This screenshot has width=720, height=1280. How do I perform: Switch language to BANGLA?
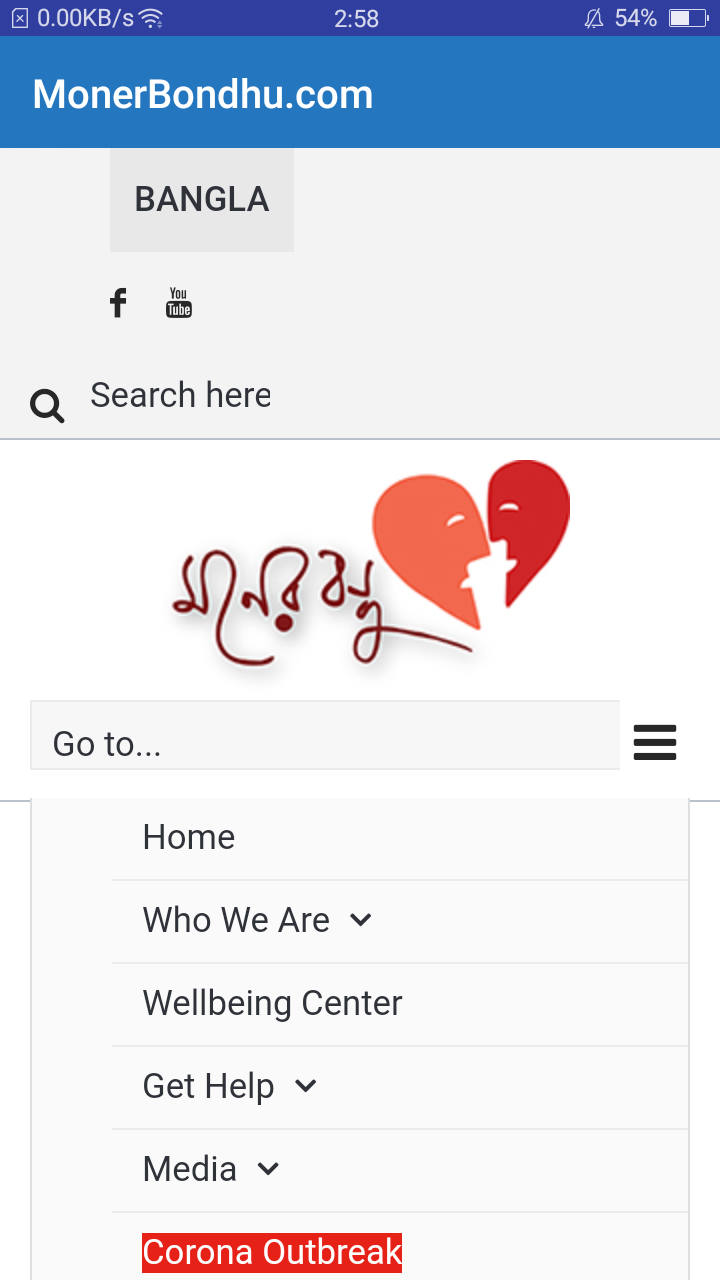201,200
